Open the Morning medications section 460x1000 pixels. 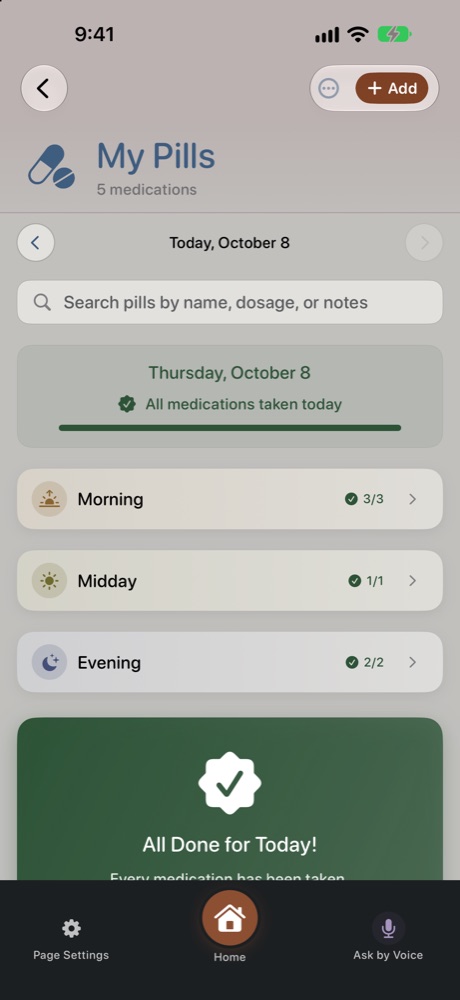(x=230, y=499)
